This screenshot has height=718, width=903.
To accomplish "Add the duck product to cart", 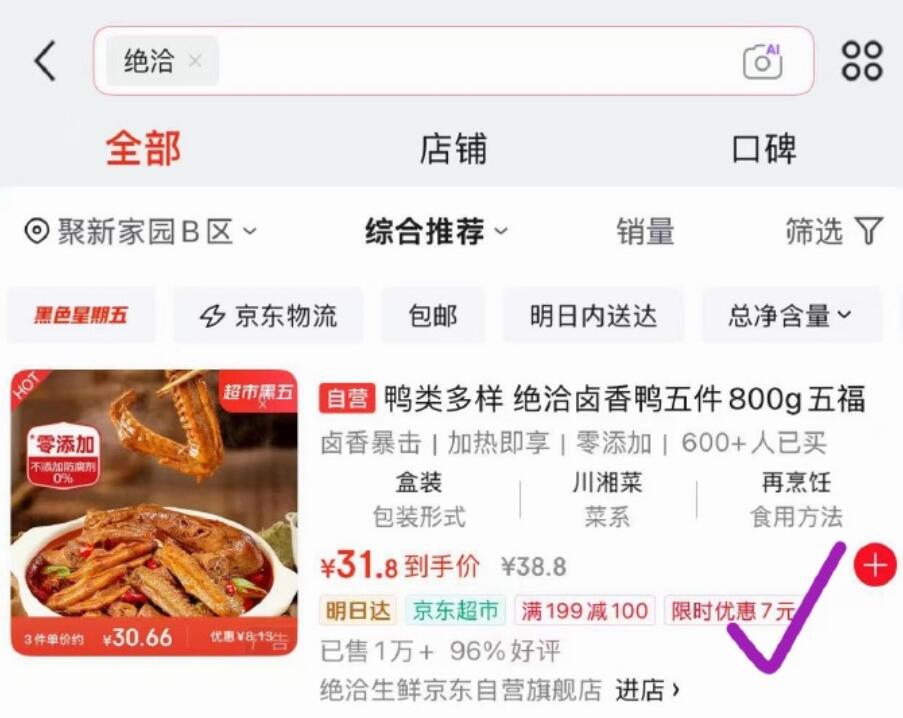I will 875,566.
